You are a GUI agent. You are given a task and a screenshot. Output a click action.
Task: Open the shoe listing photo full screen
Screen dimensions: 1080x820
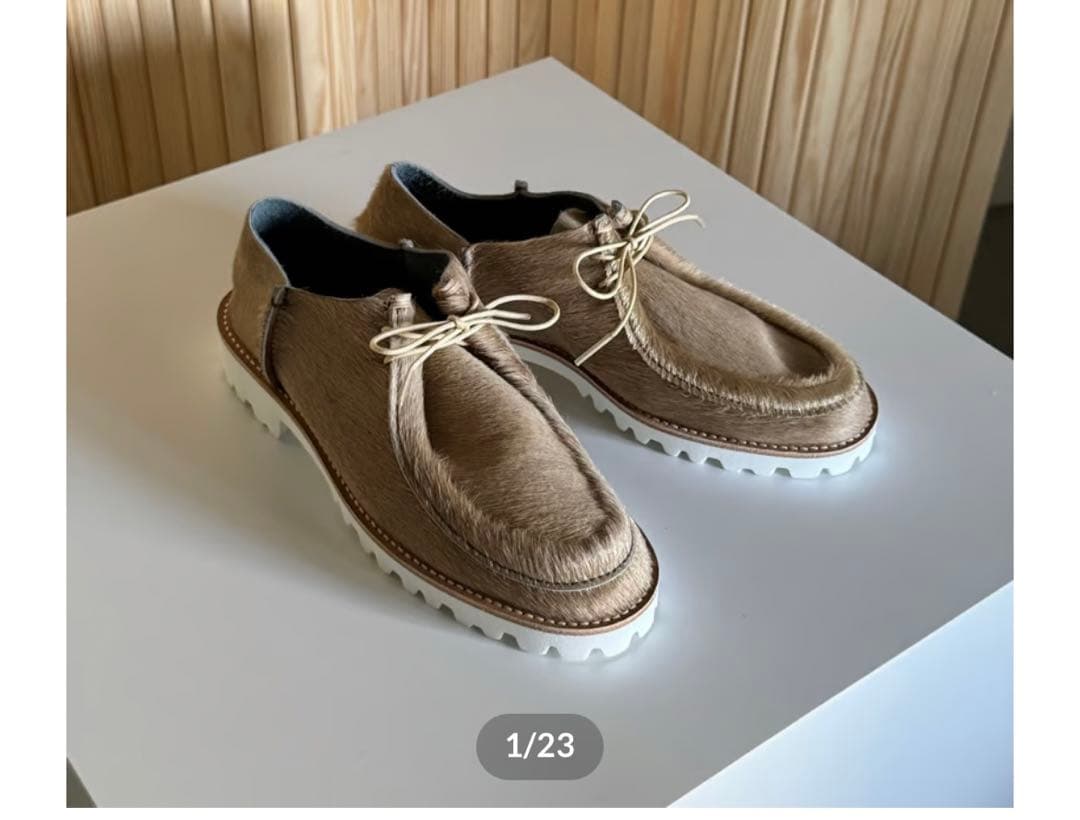[540, 400]
